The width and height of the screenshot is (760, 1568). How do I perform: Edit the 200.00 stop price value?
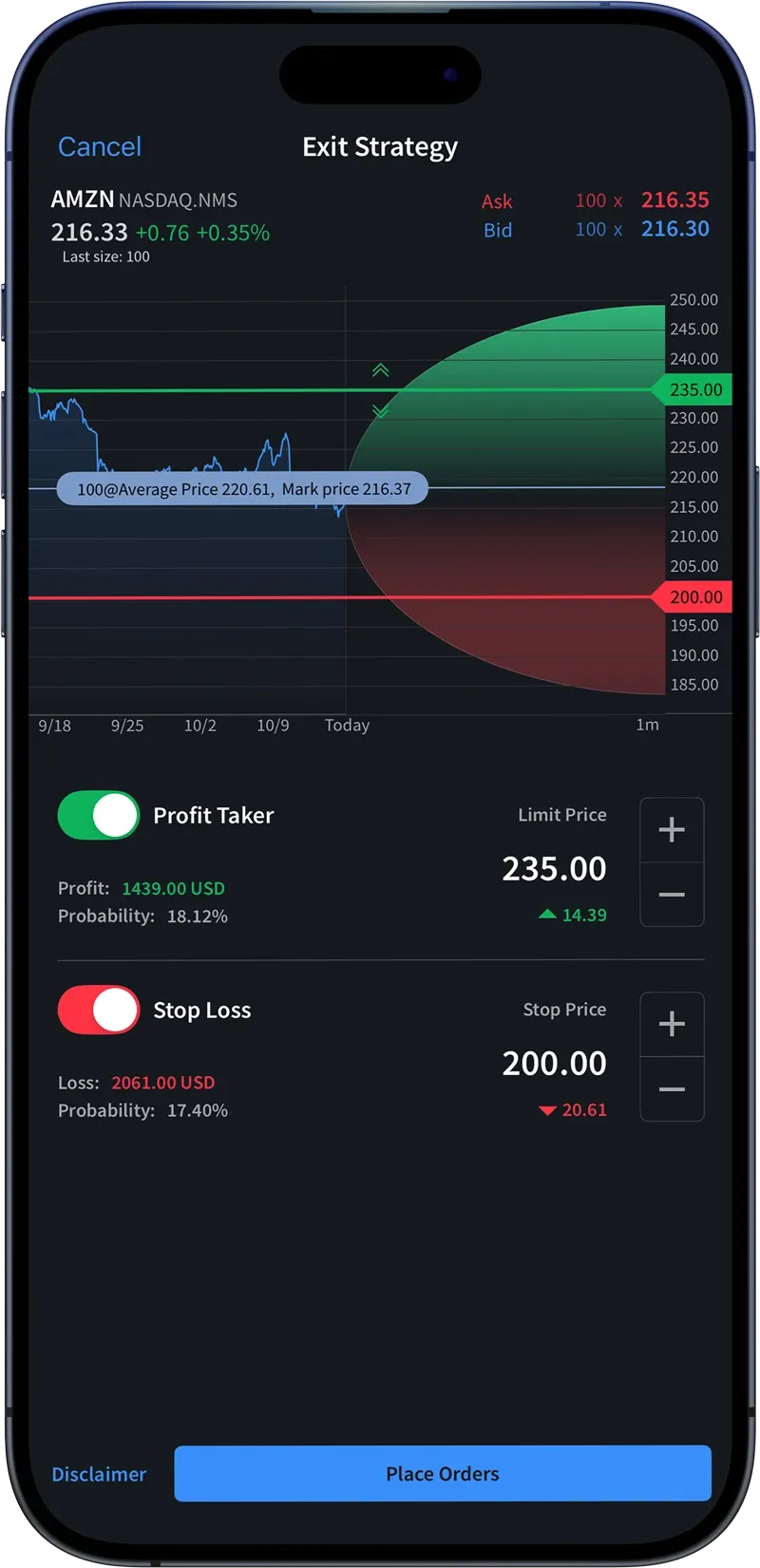click(554, 1063)
